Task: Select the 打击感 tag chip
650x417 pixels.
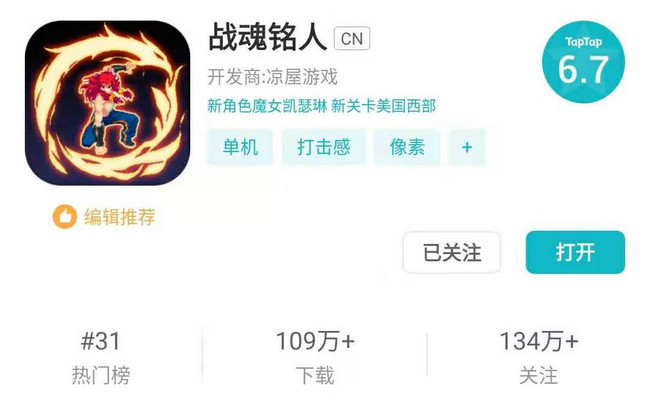Action: tap(323, 147)
